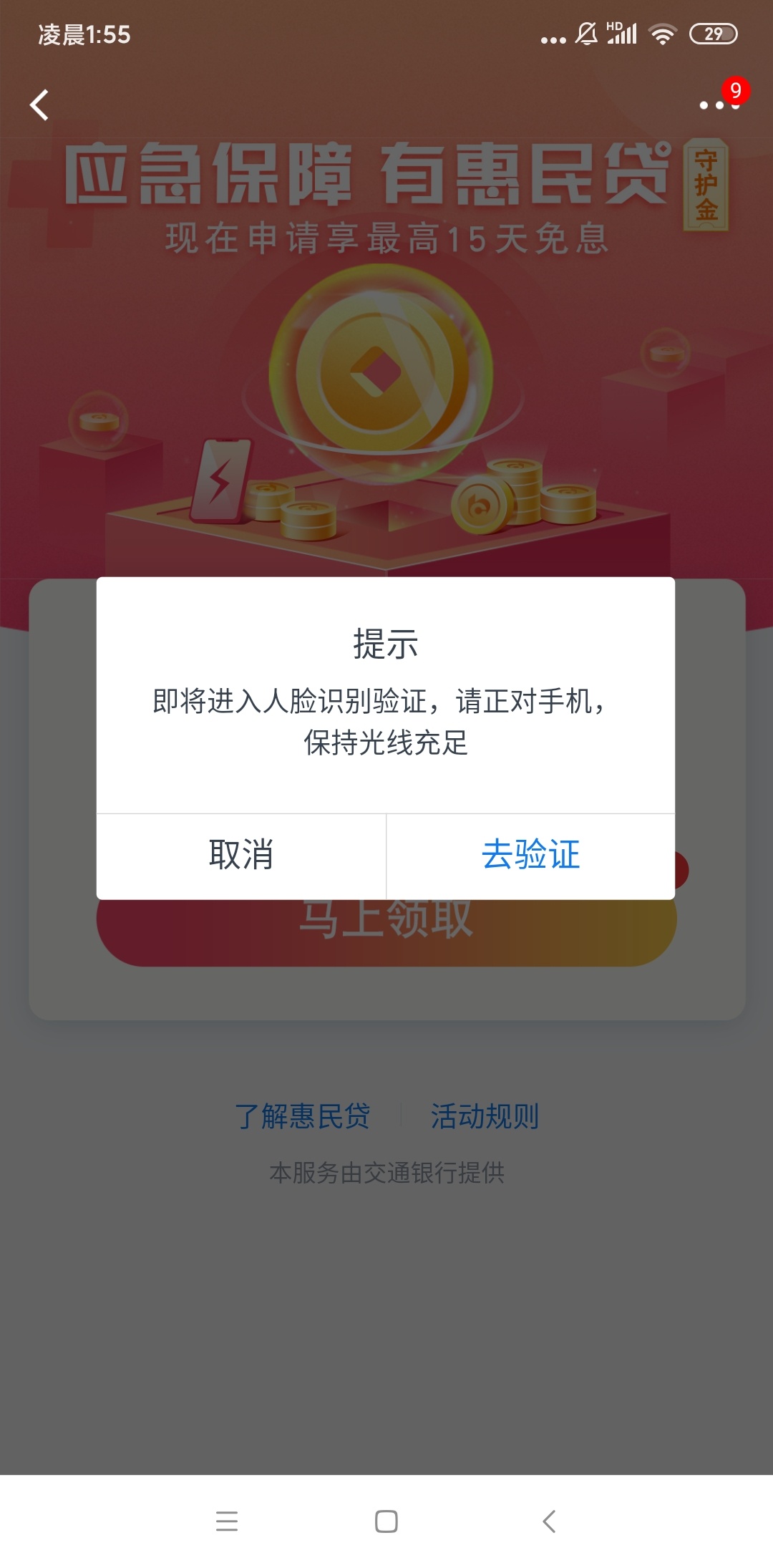This screenshot has width=773, height=1568.
Task: View 活动规则 activity rules
Action: (x=485, y=1116)
